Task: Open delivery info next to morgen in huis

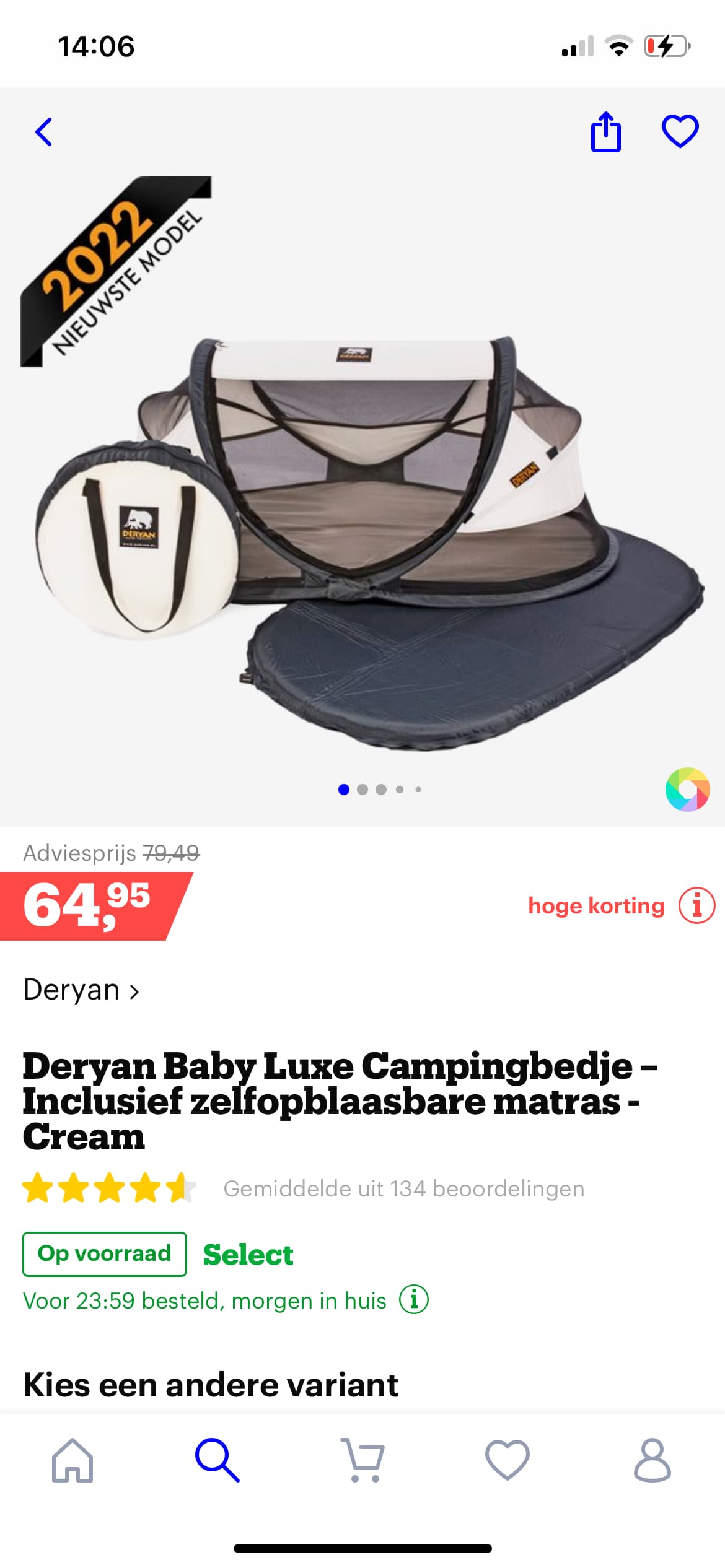Action: pos(414,1300)
